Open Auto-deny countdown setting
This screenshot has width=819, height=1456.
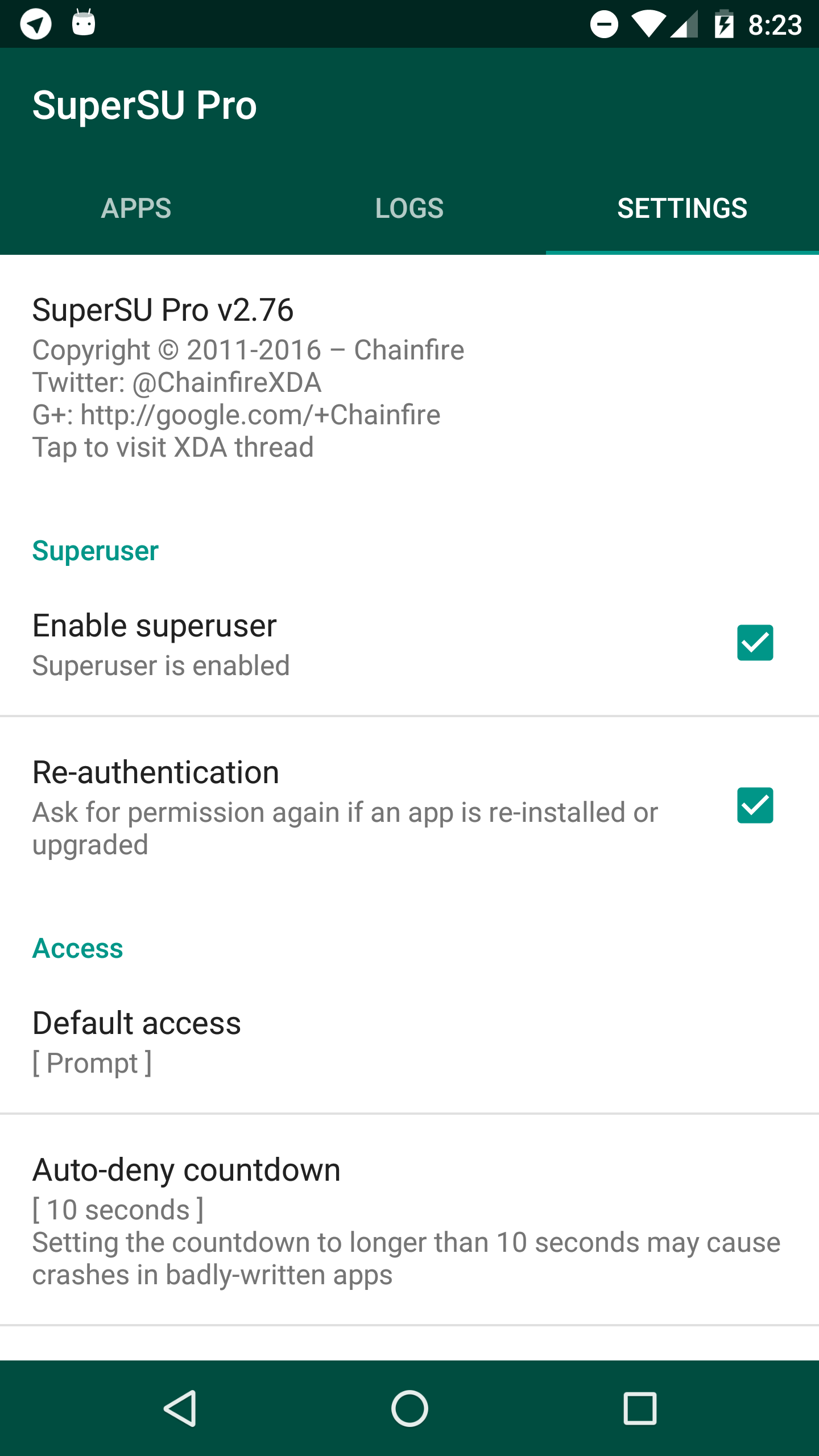(409, 1220)
